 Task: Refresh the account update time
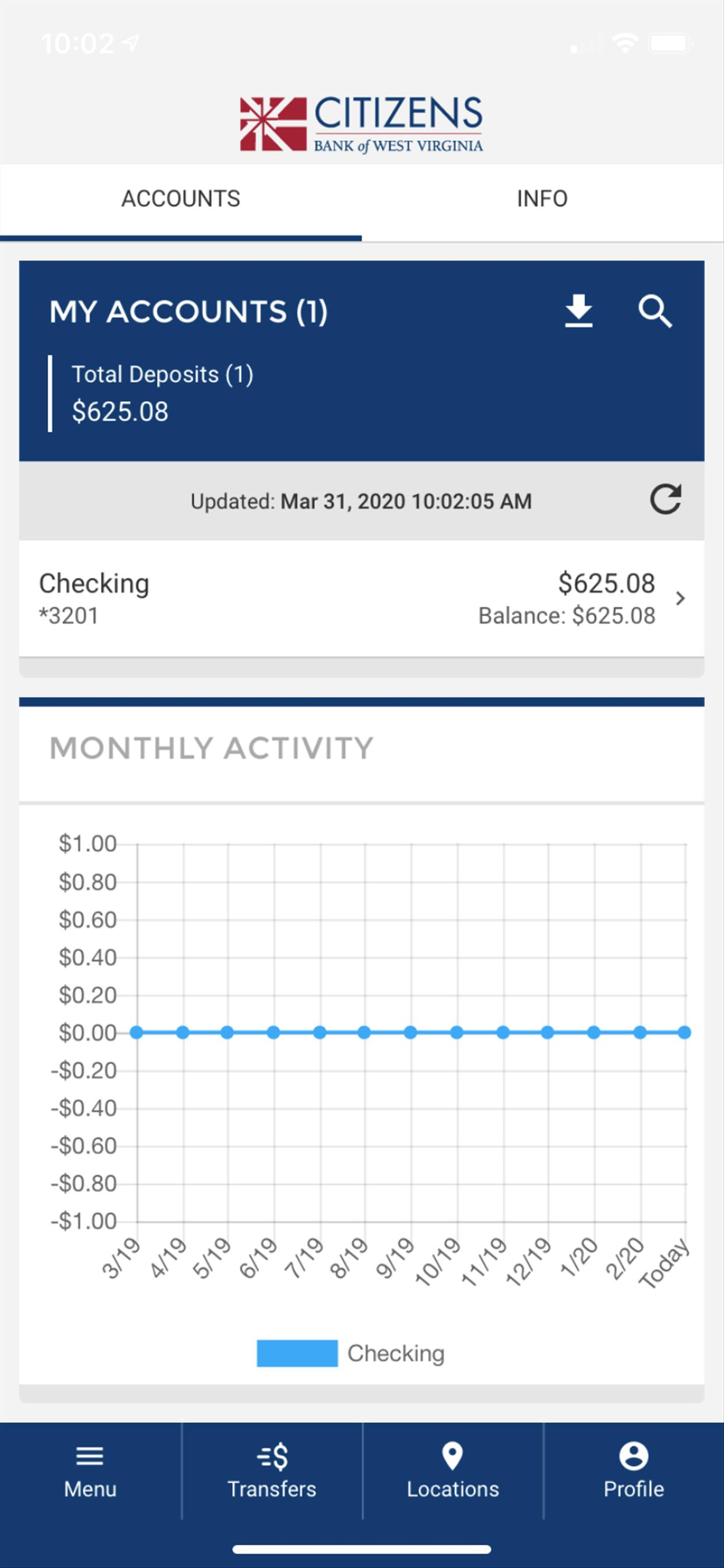(665, 500)
